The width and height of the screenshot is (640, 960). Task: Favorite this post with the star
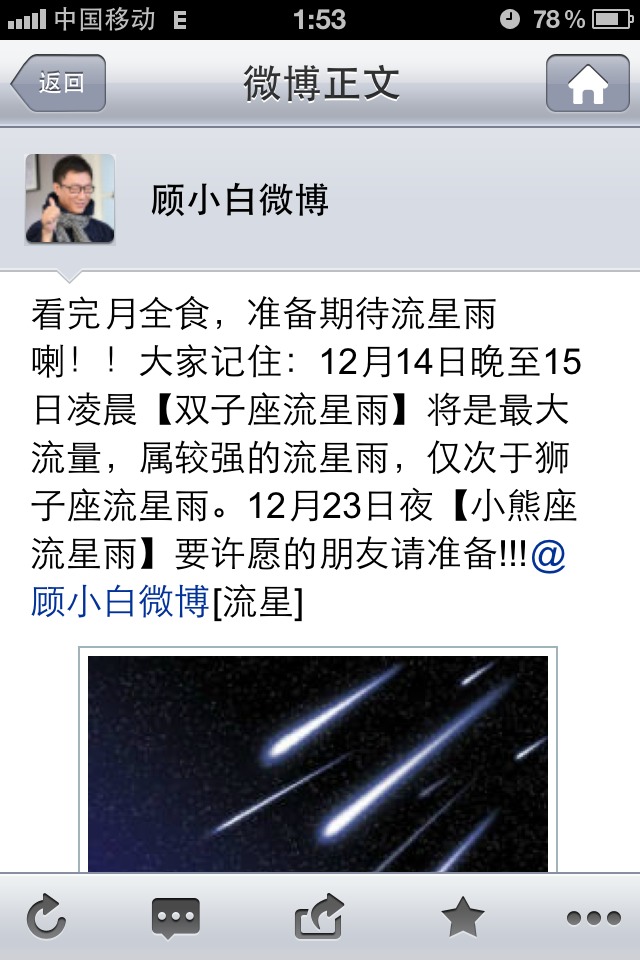(x=462, y=917)
